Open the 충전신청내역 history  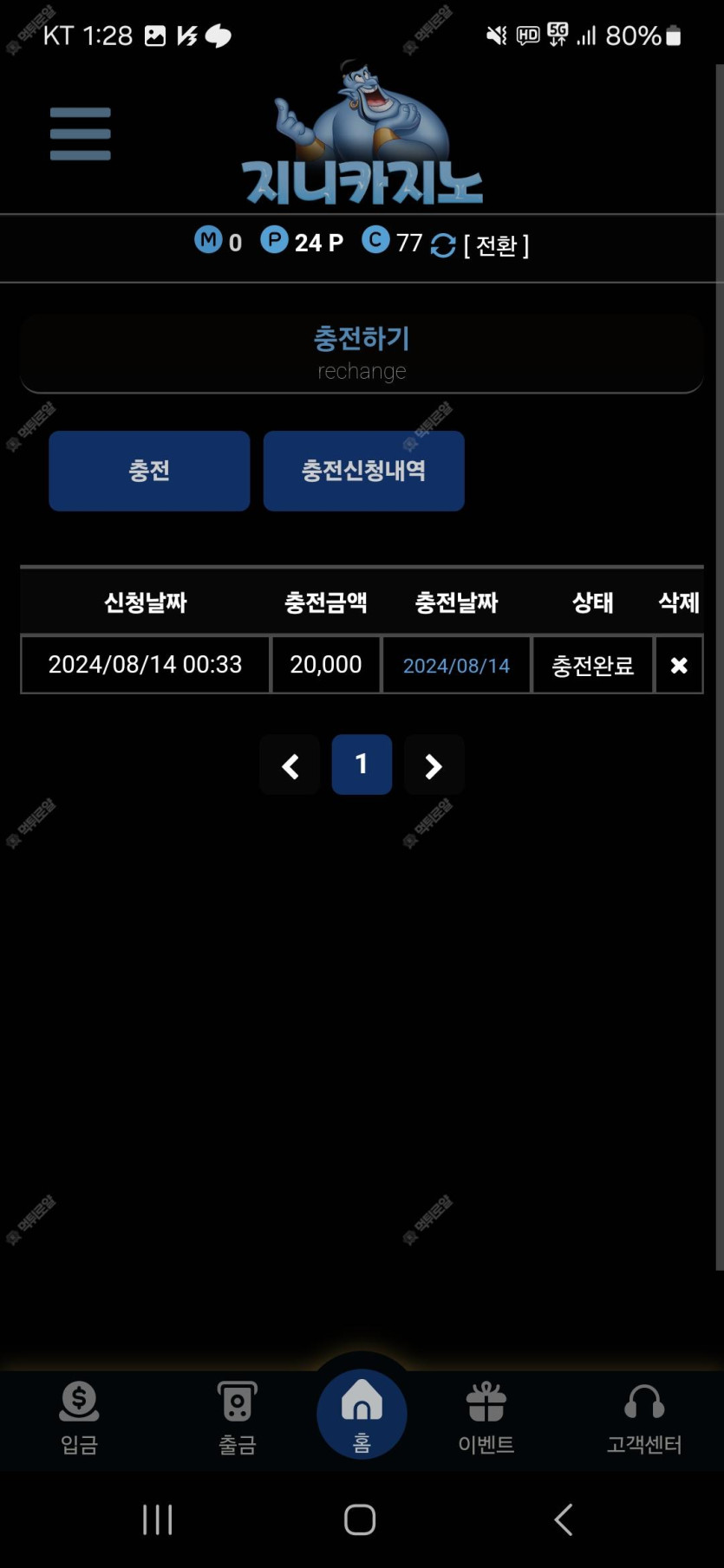coord(363,471)
